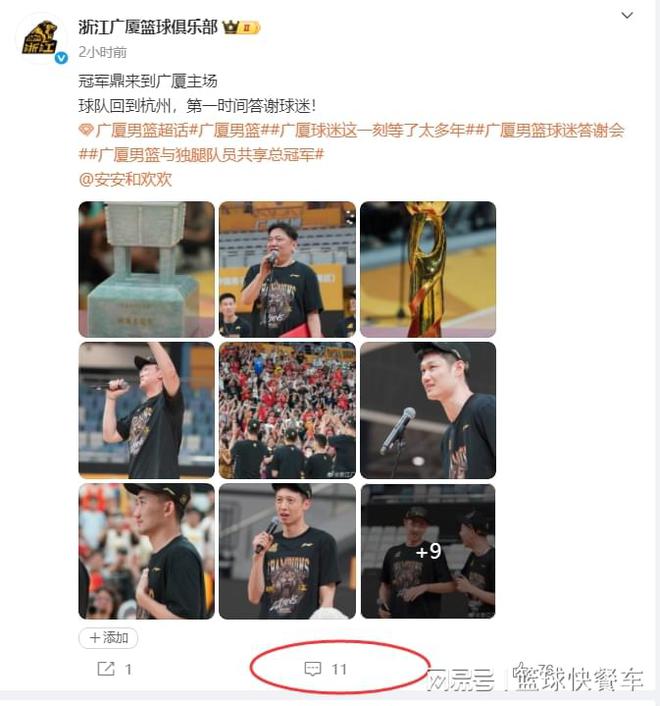Open the +9 more photos tile
Screen dimensions: 660x706
[x=427, y=551]
